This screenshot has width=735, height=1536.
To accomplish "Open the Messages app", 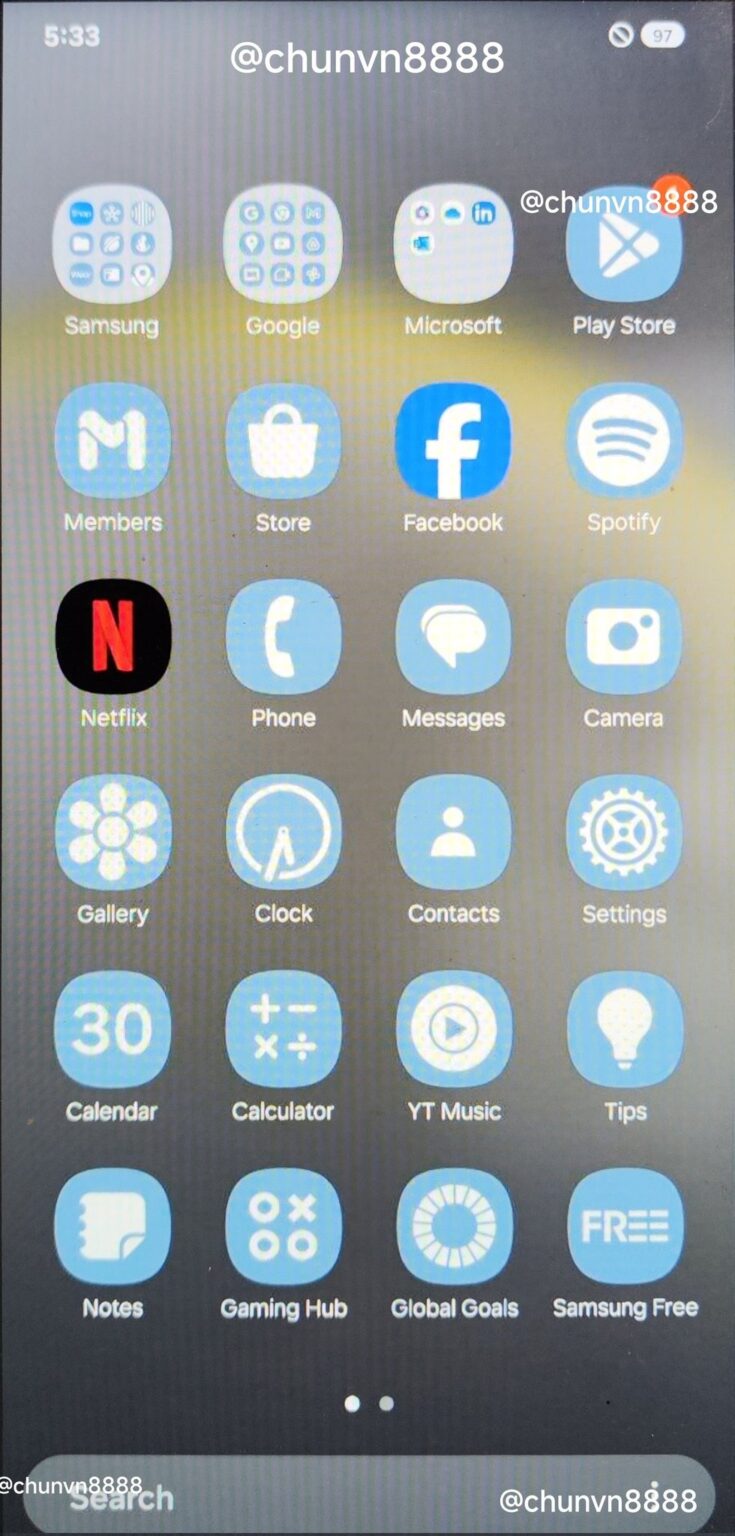I will coord(453,634).
